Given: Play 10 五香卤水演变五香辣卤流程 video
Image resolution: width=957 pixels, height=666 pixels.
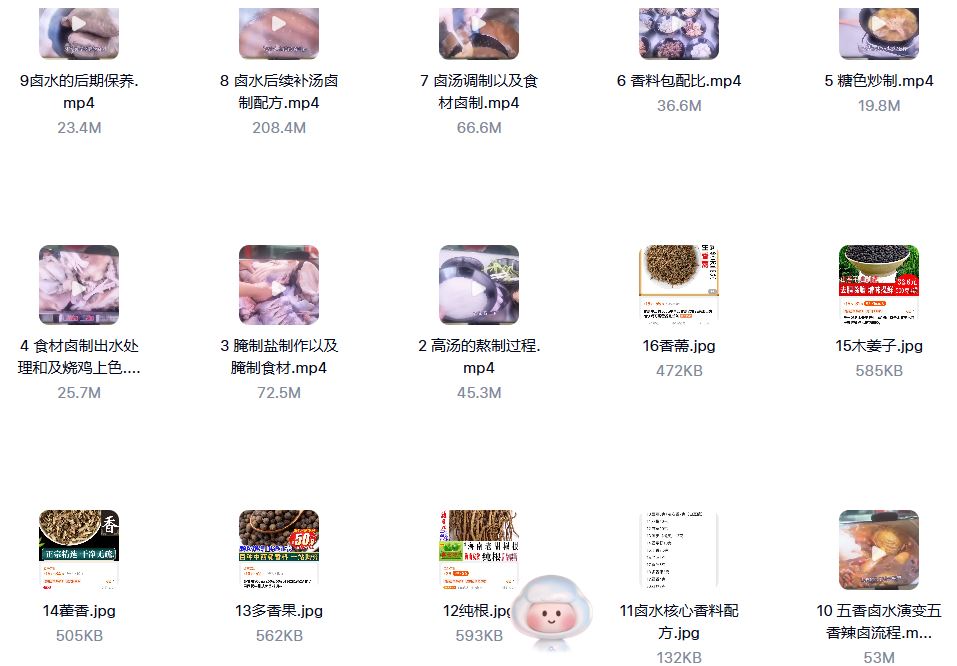Looking at the screenshot, I should [x=879, y=550].
